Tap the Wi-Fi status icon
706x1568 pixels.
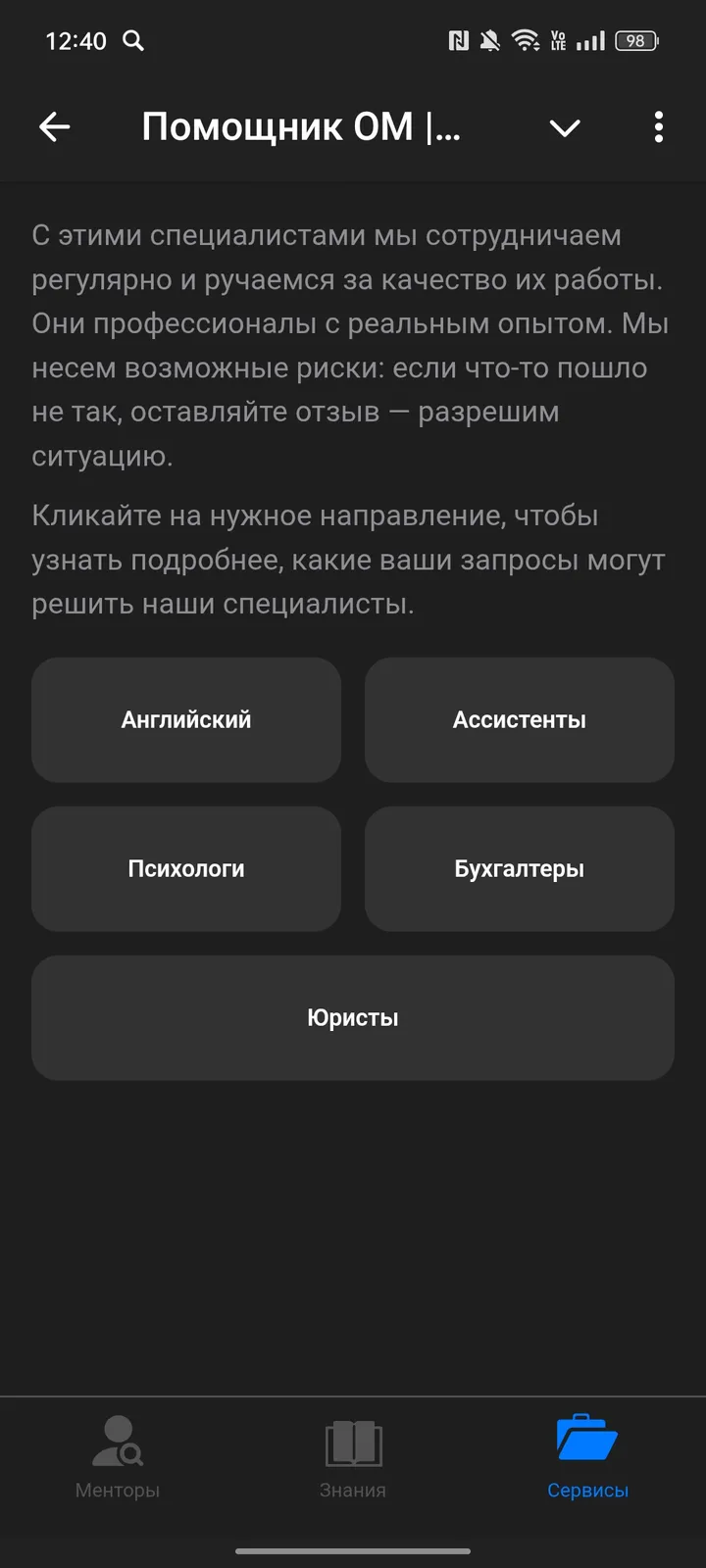[527, 41]
